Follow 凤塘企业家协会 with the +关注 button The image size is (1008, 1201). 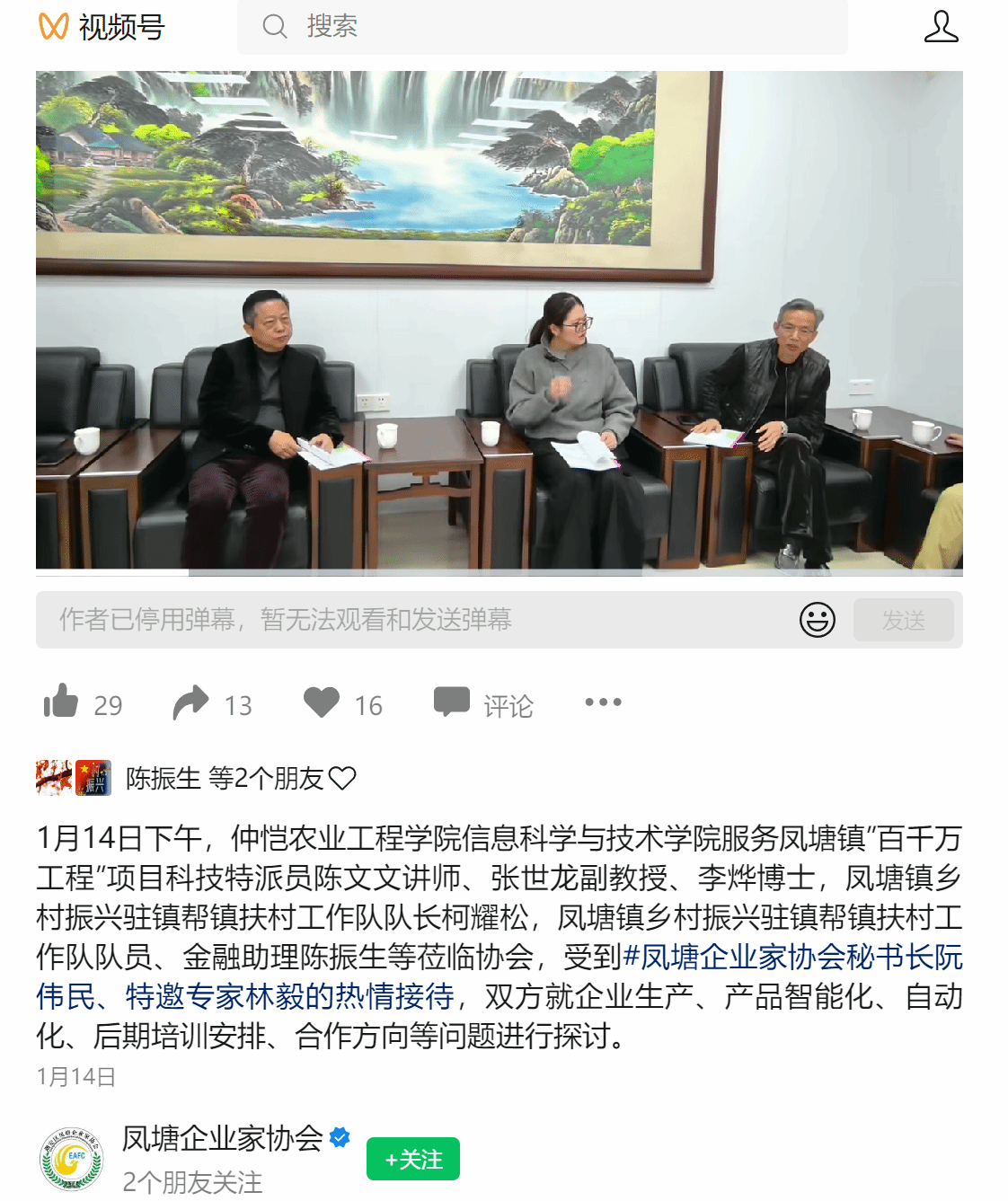tap(412, 1159)
